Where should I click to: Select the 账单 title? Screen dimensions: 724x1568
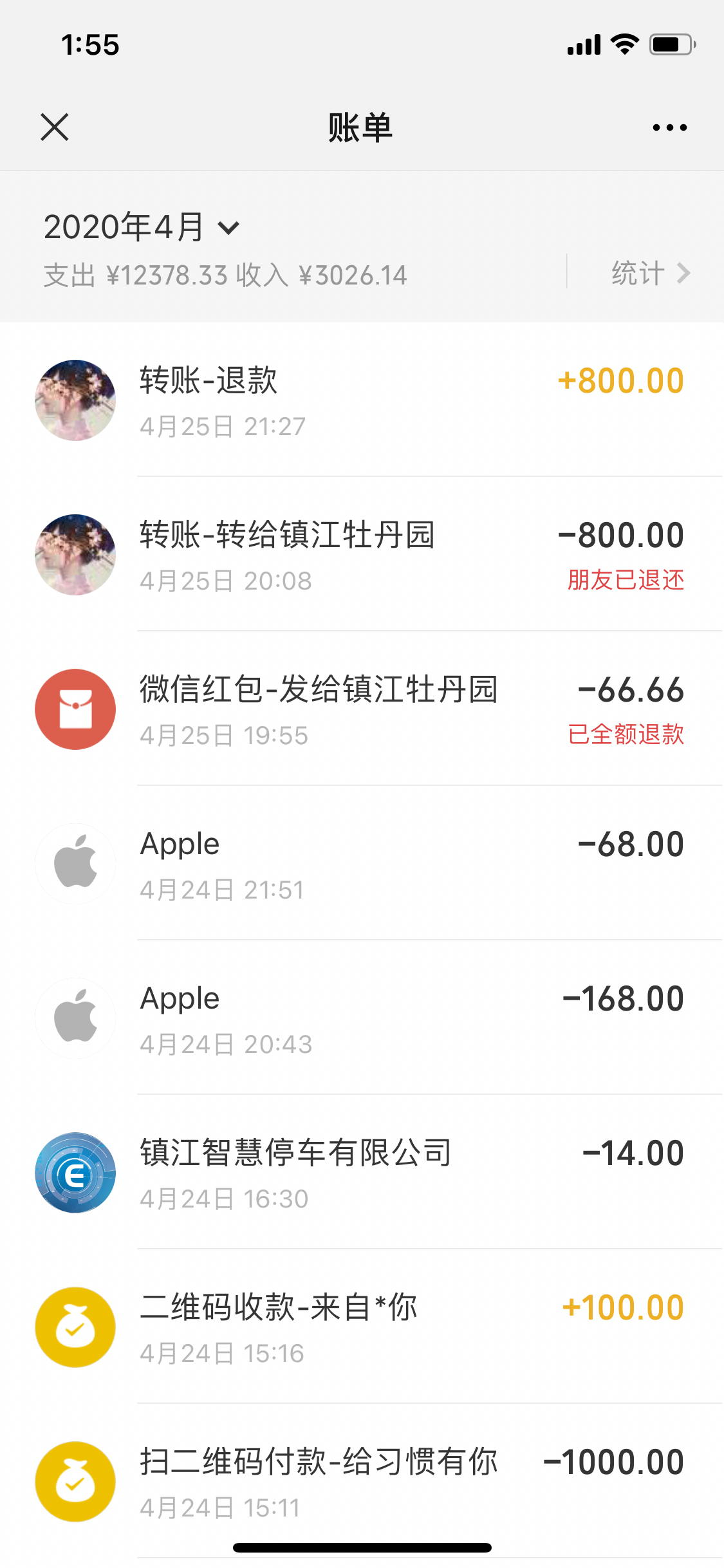362,127
